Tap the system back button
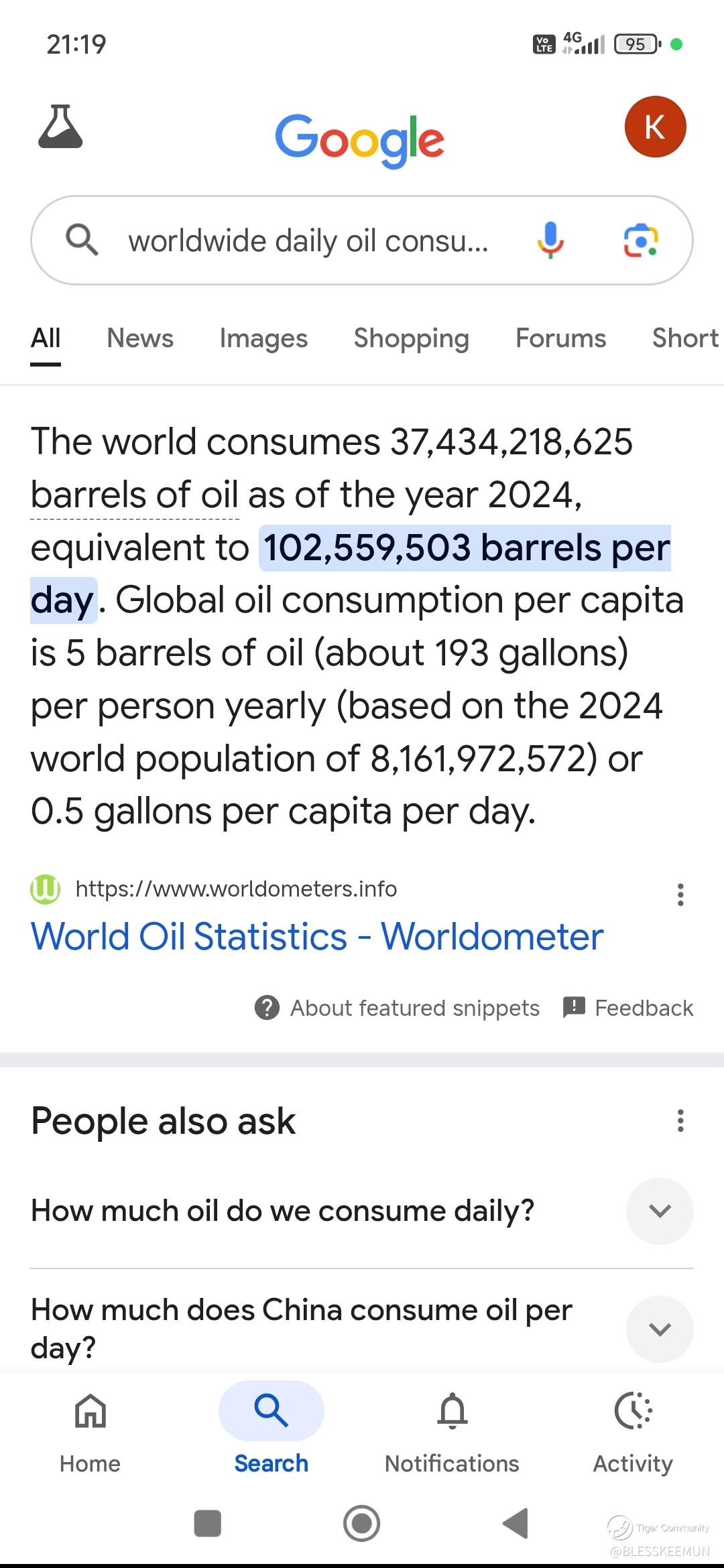The height and width of the screenshot is (1568, 724). pos(516,1523)
